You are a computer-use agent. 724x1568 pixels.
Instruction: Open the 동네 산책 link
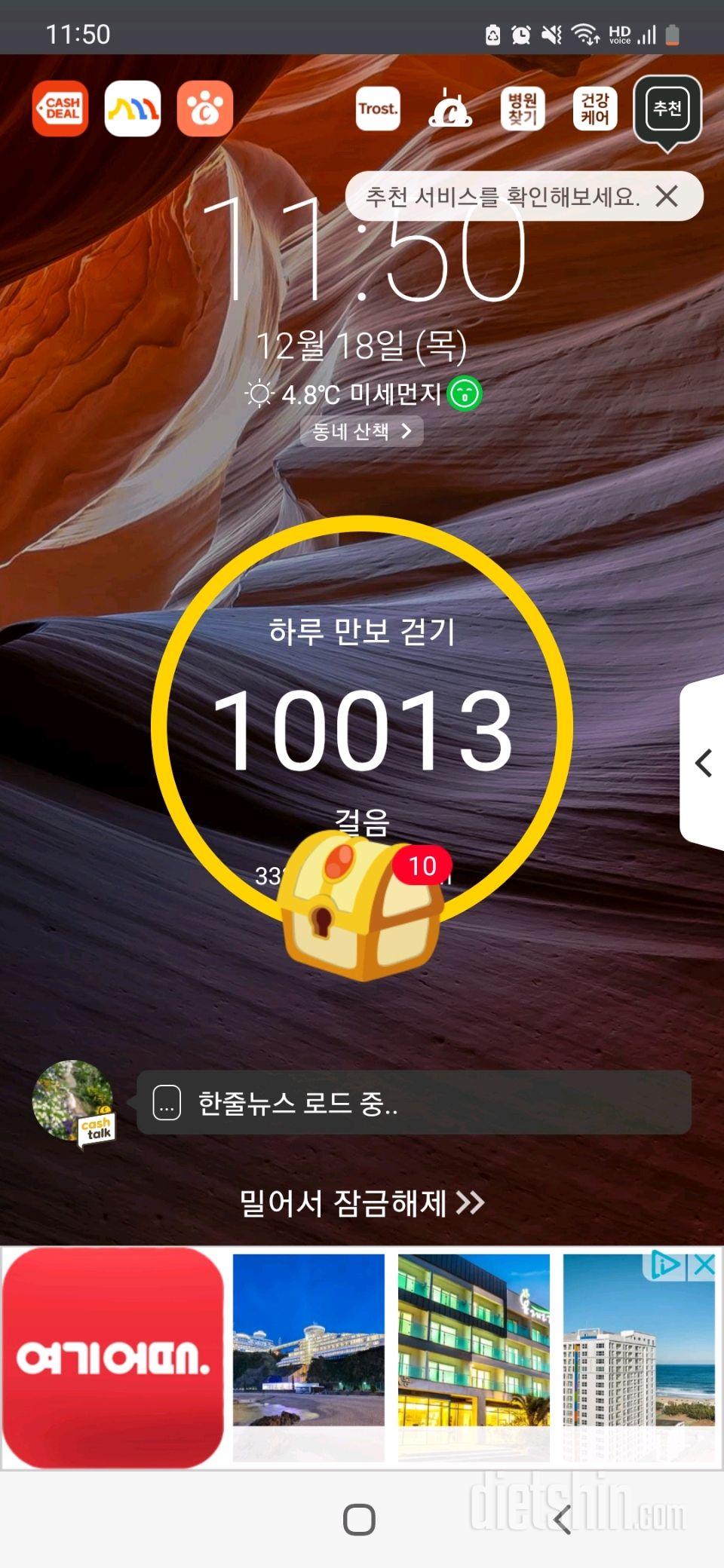pyautogui.click(x=362, y=431)
